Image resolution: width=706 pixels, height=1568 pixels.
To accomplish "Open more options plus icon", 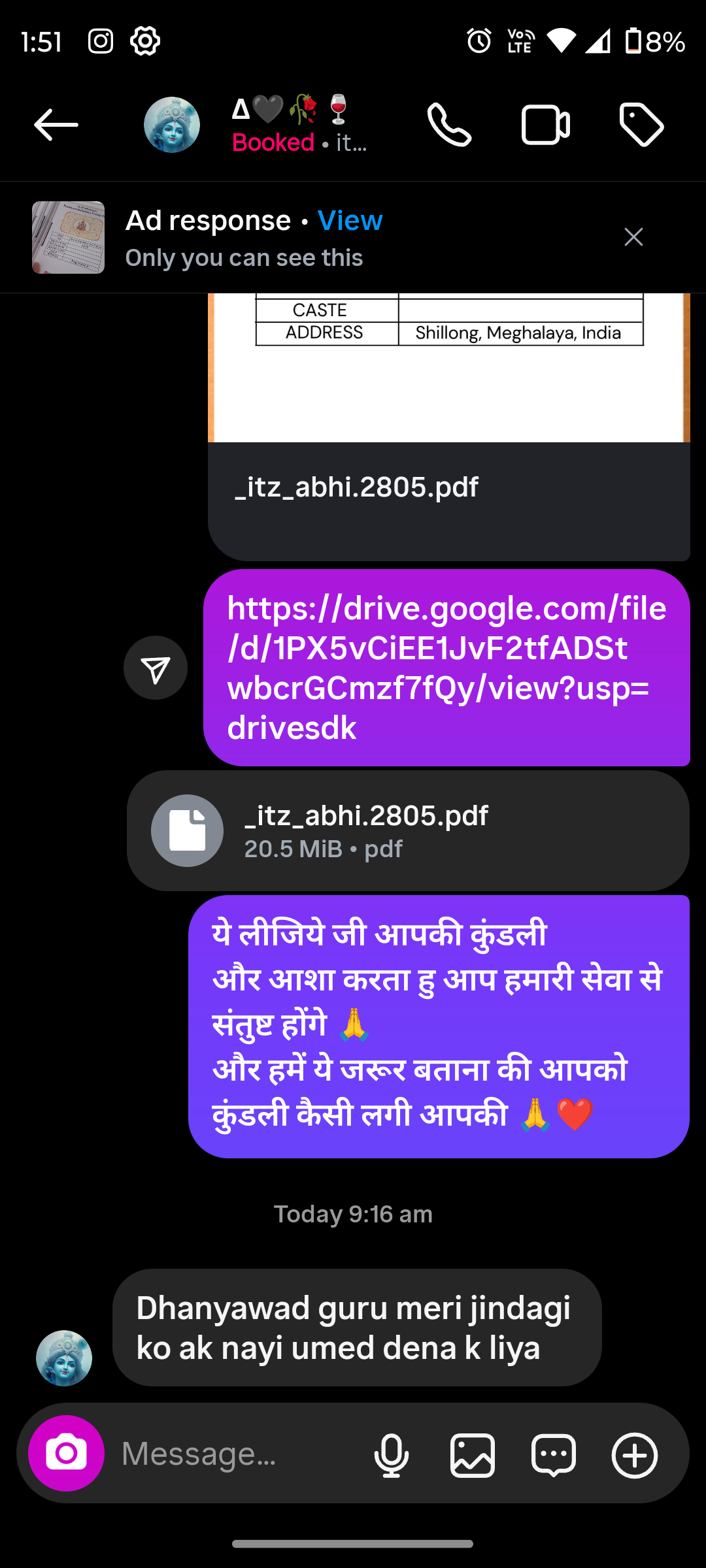I will click(634, 1455).
